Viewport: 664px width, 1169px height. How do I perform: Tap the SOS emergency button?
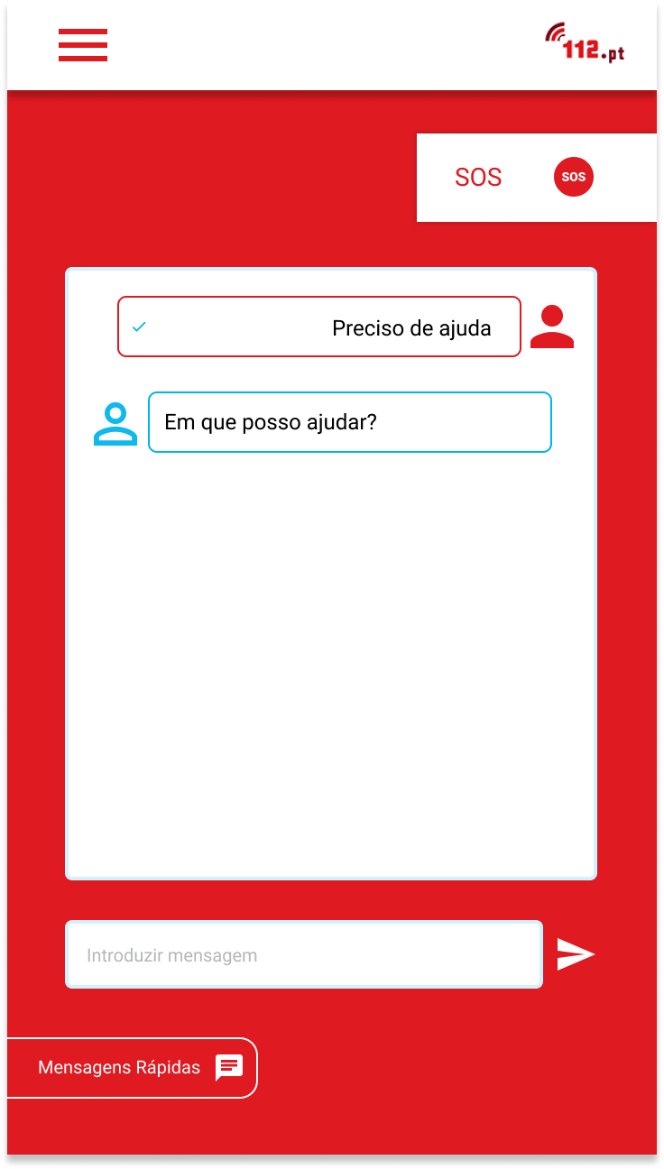click(x=573, y=177)
